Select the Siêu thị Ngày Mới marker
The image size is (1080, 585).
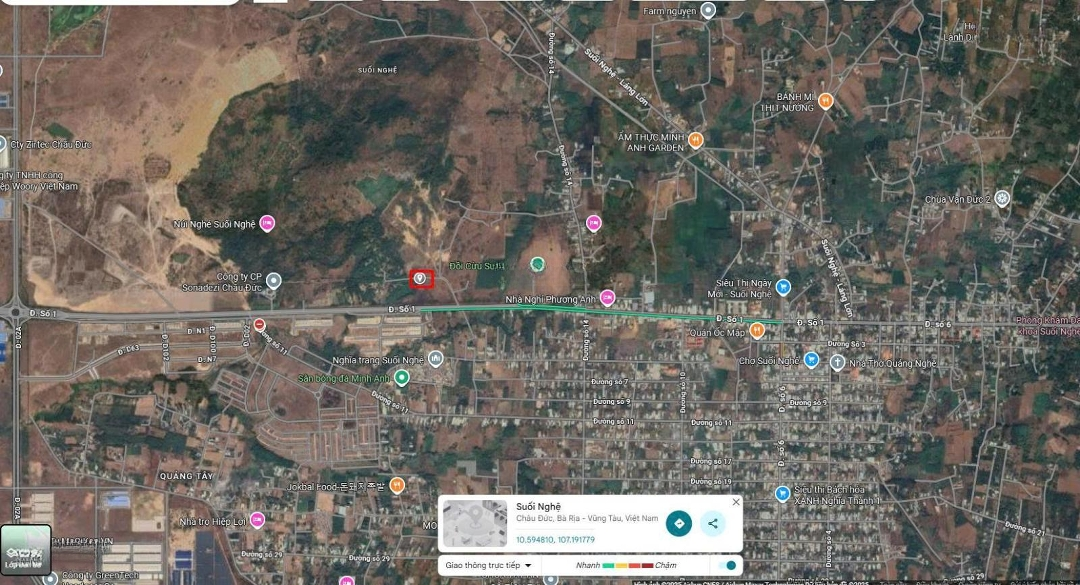pos(783,288)
